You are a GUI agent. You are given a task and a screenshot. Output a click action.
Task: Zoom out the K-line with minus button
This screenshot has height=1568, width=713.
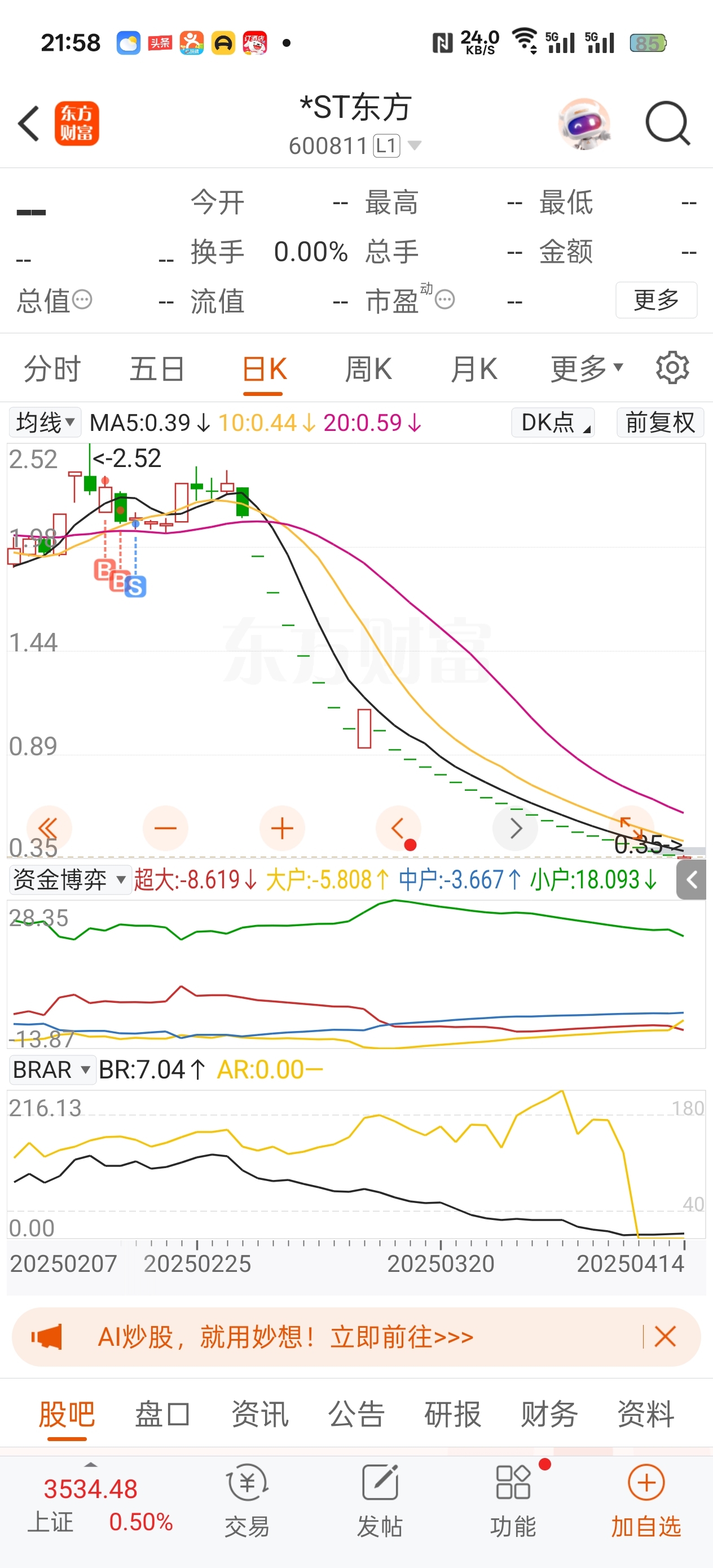pos(165,829)
